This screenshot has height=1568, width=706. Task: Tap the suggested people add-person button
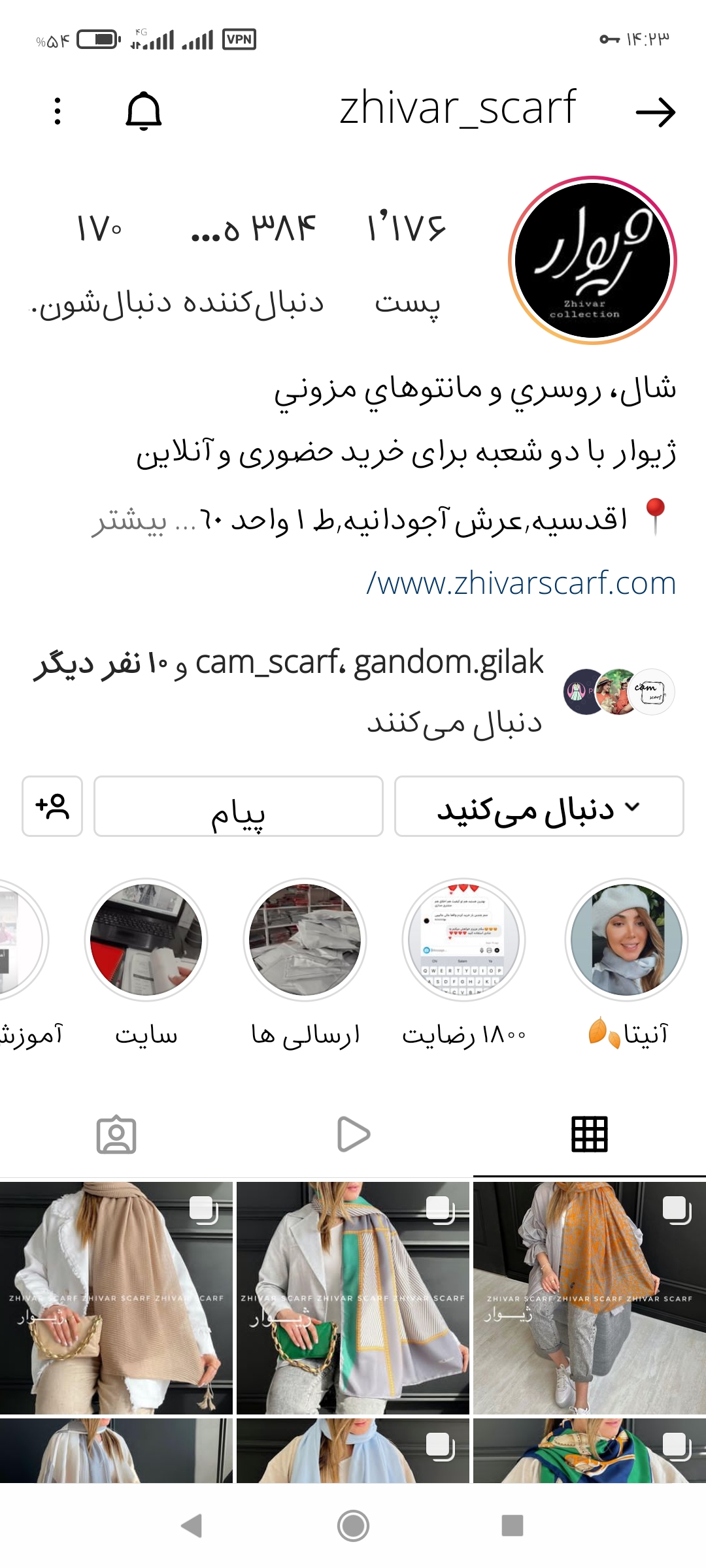coord(52,806)
